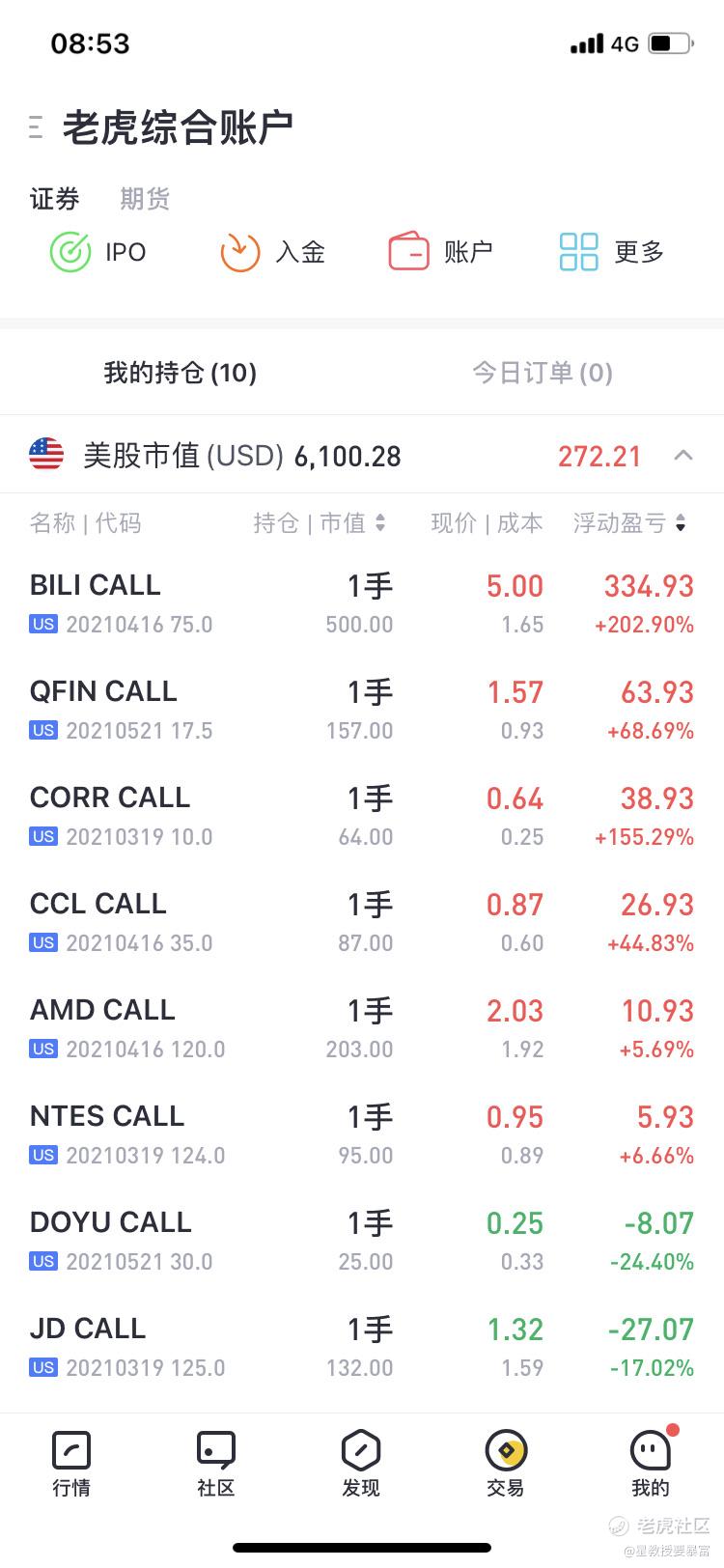Viewport: 724px width, 1568px height.
Task: Open the 更多 more options
Action: point(612,252)
